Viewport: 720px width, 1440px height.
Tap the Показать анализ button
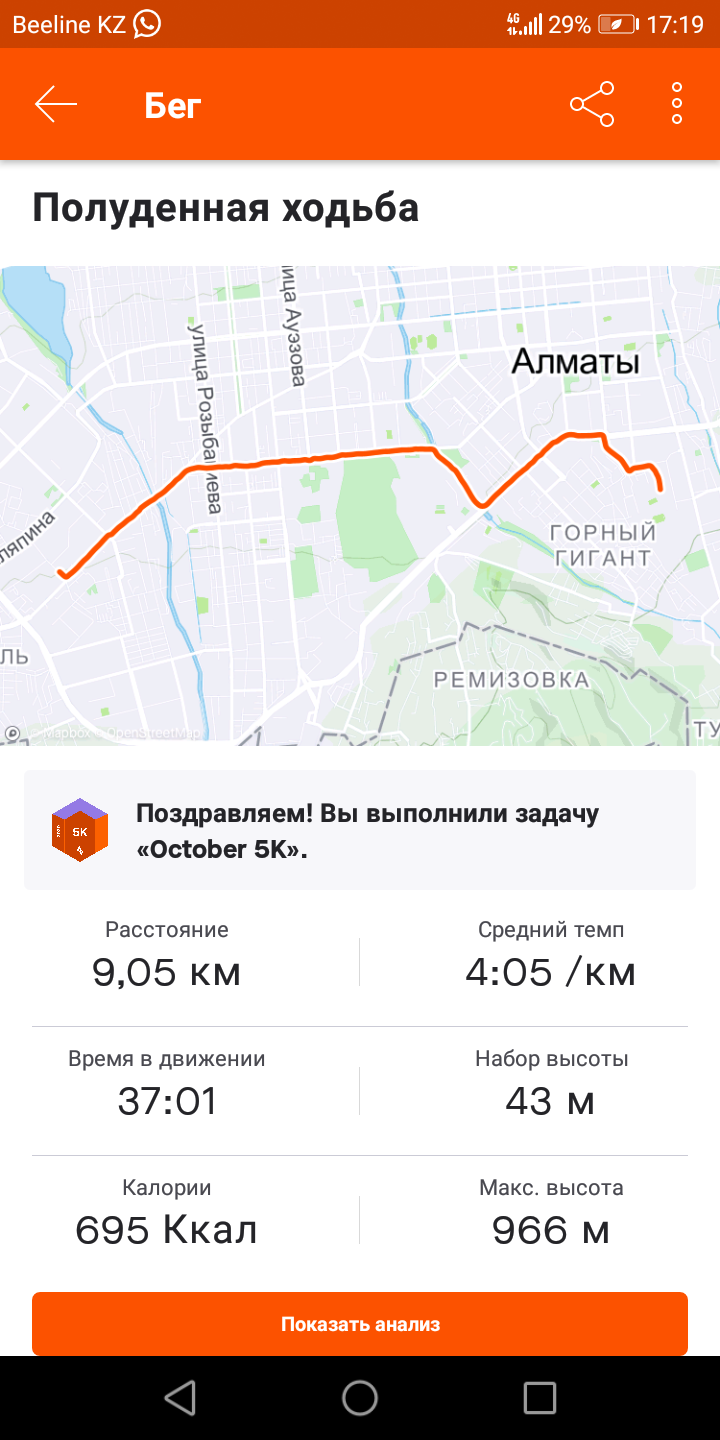pos(360,1324)
